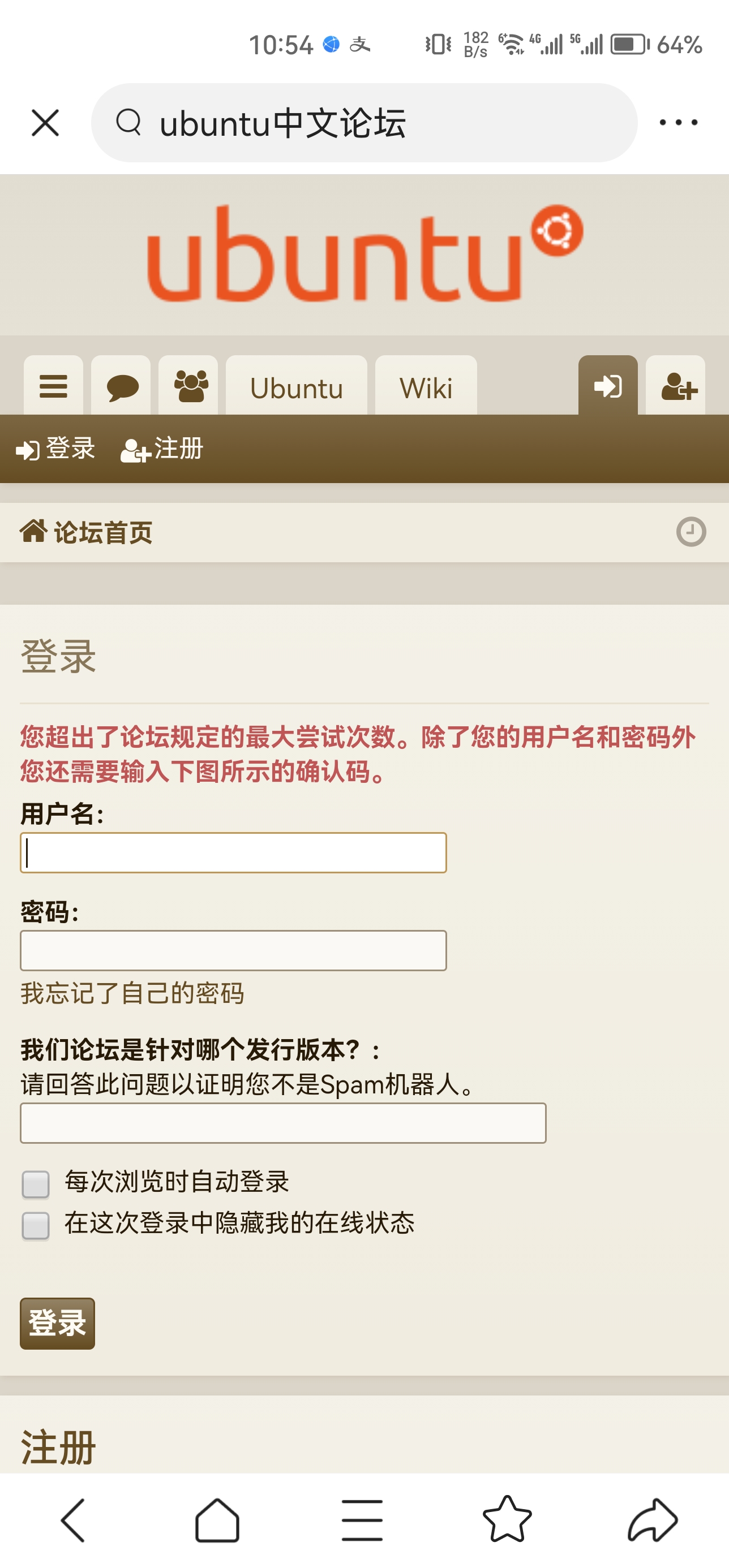Screen dimensions: 729x1568
Task: Open the hamburger quick links menu
Action: pos(54,386)
